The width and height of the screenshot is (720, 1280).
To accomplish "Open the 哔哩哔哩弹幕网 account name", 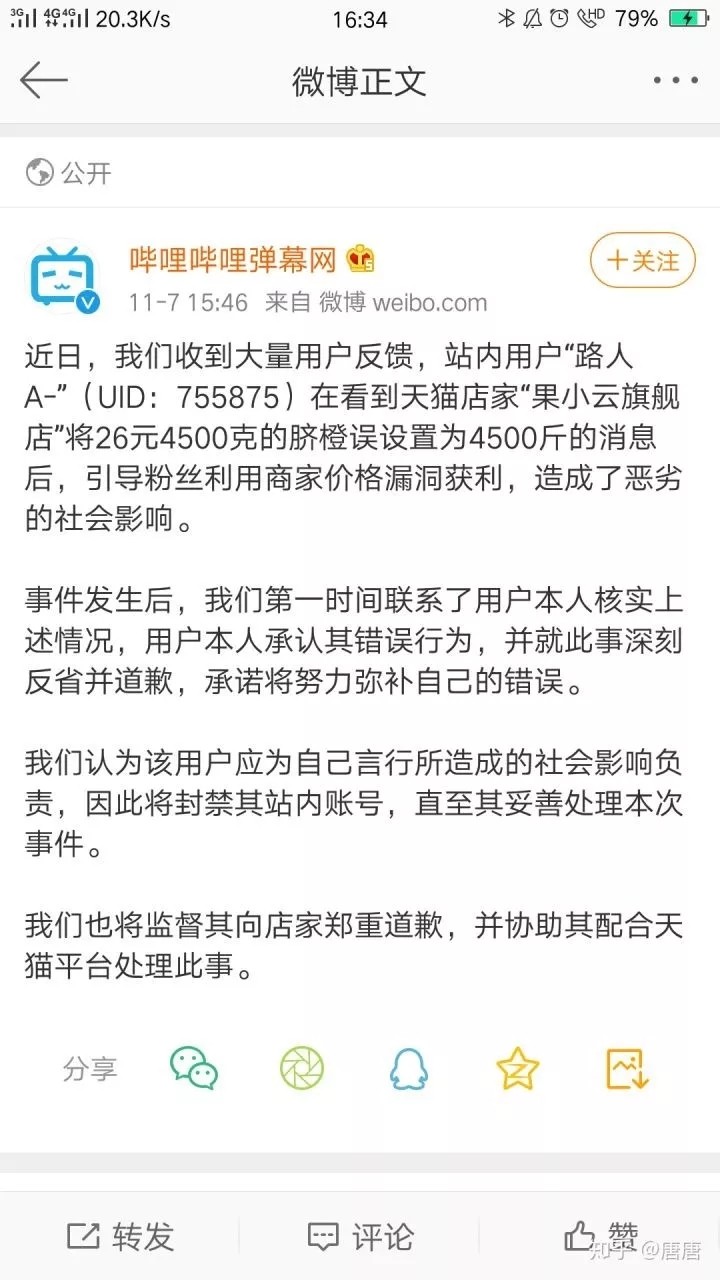I will click(233, 260).
